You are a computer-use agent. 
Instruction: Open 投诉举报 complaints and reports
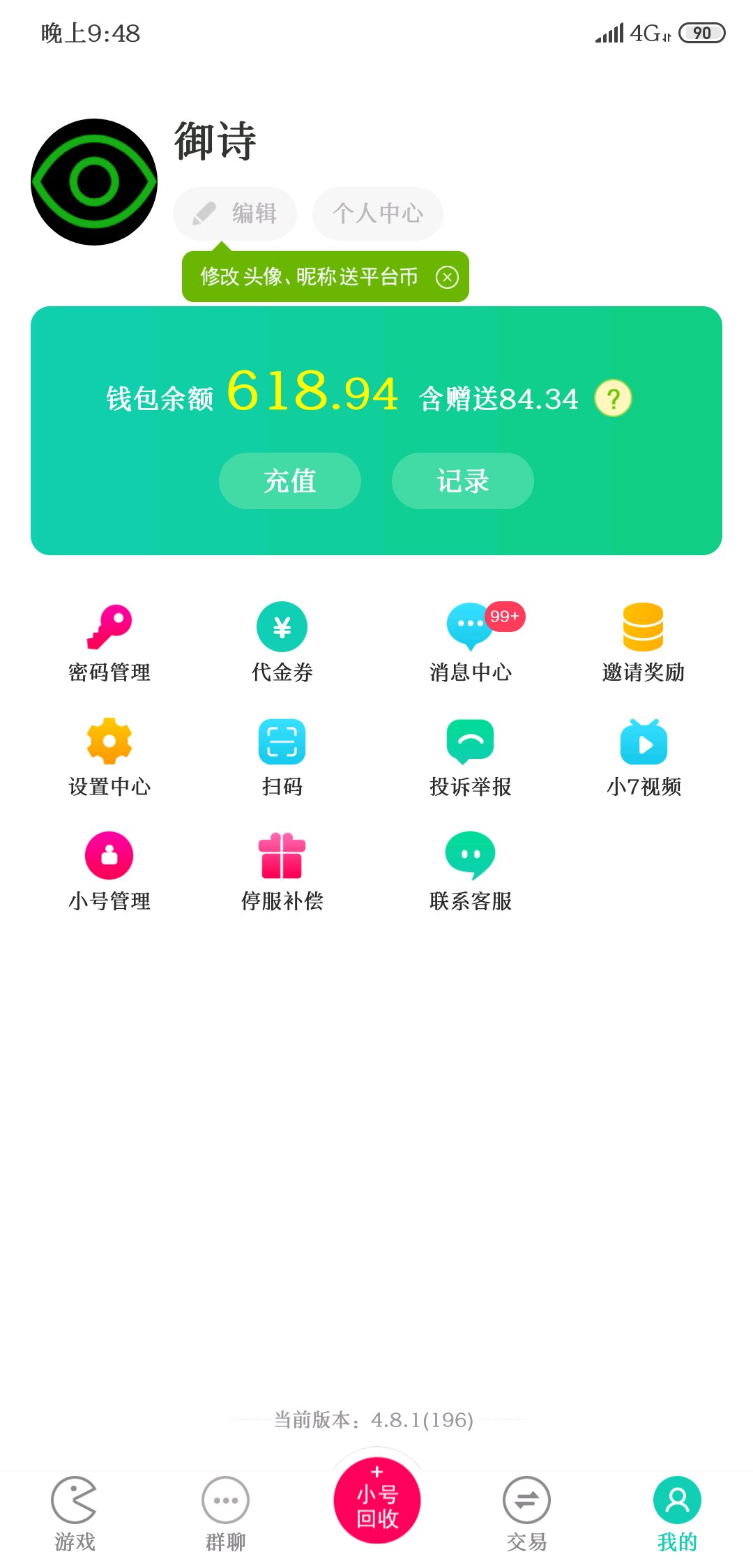(x=471, y=758)
